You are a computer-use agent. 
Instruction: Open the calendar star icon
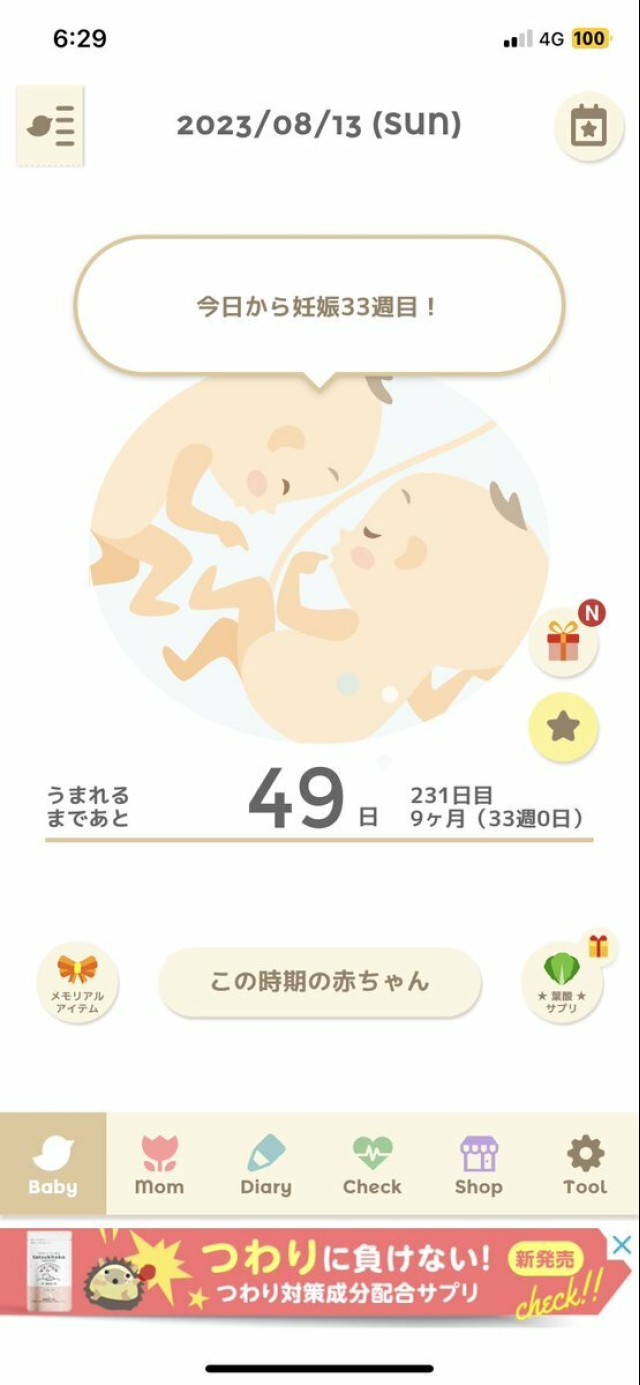588,126
